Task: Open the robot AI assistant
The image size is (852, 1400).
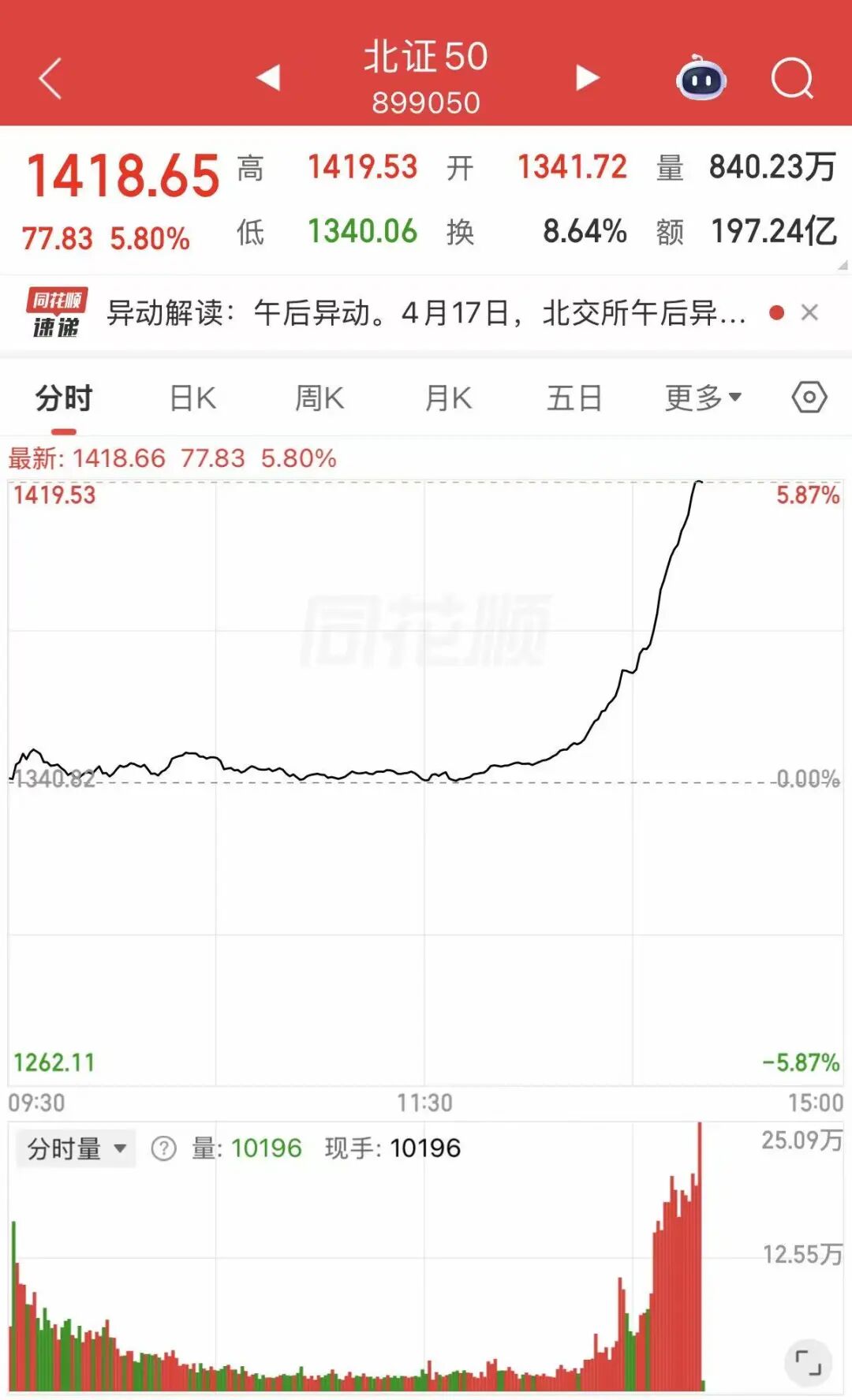Action: coord(701,78)
